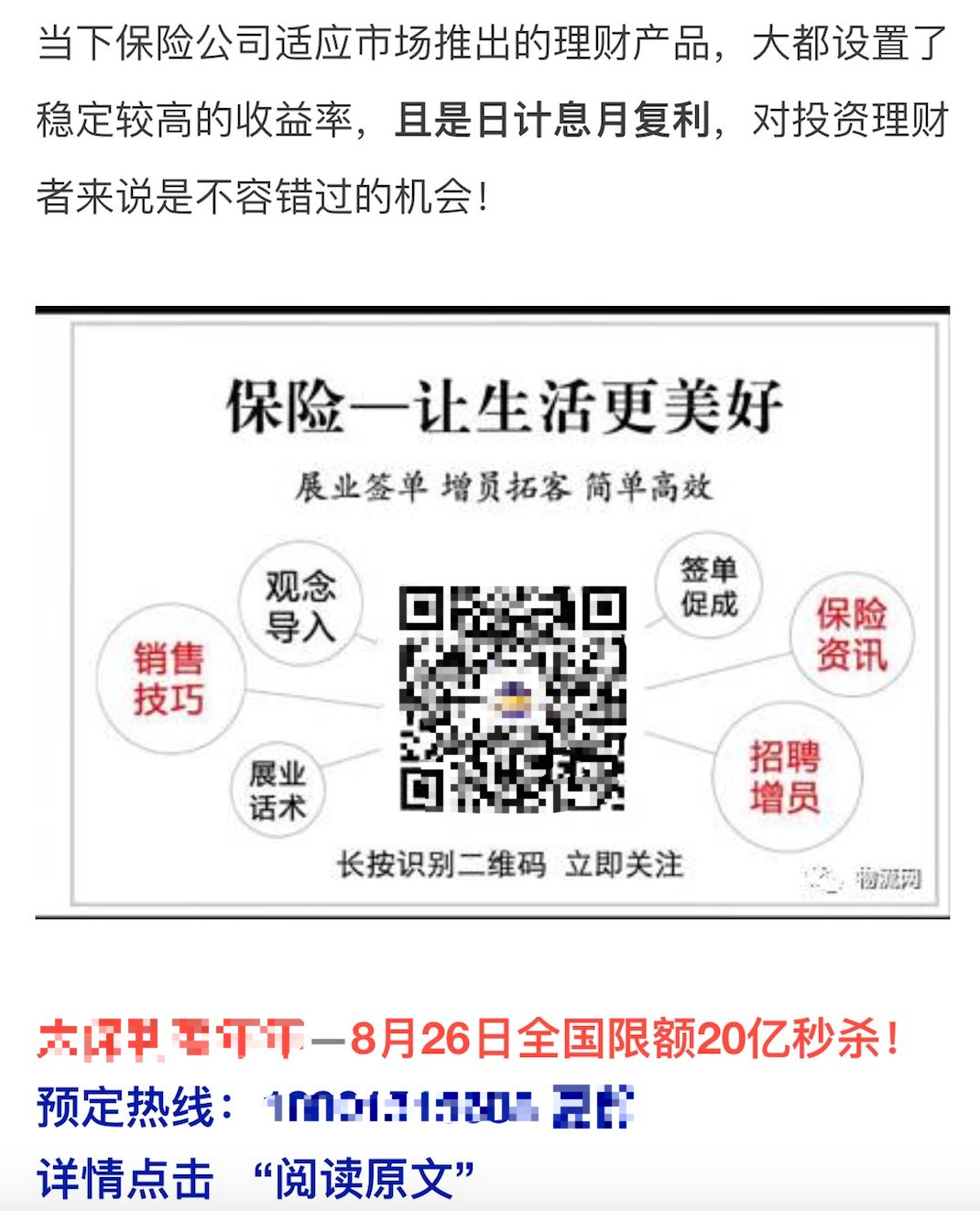Open the embedded insurance promo image
Image resolution: width=980 pixels, height=1211 pixels.
tap(492, 611)
